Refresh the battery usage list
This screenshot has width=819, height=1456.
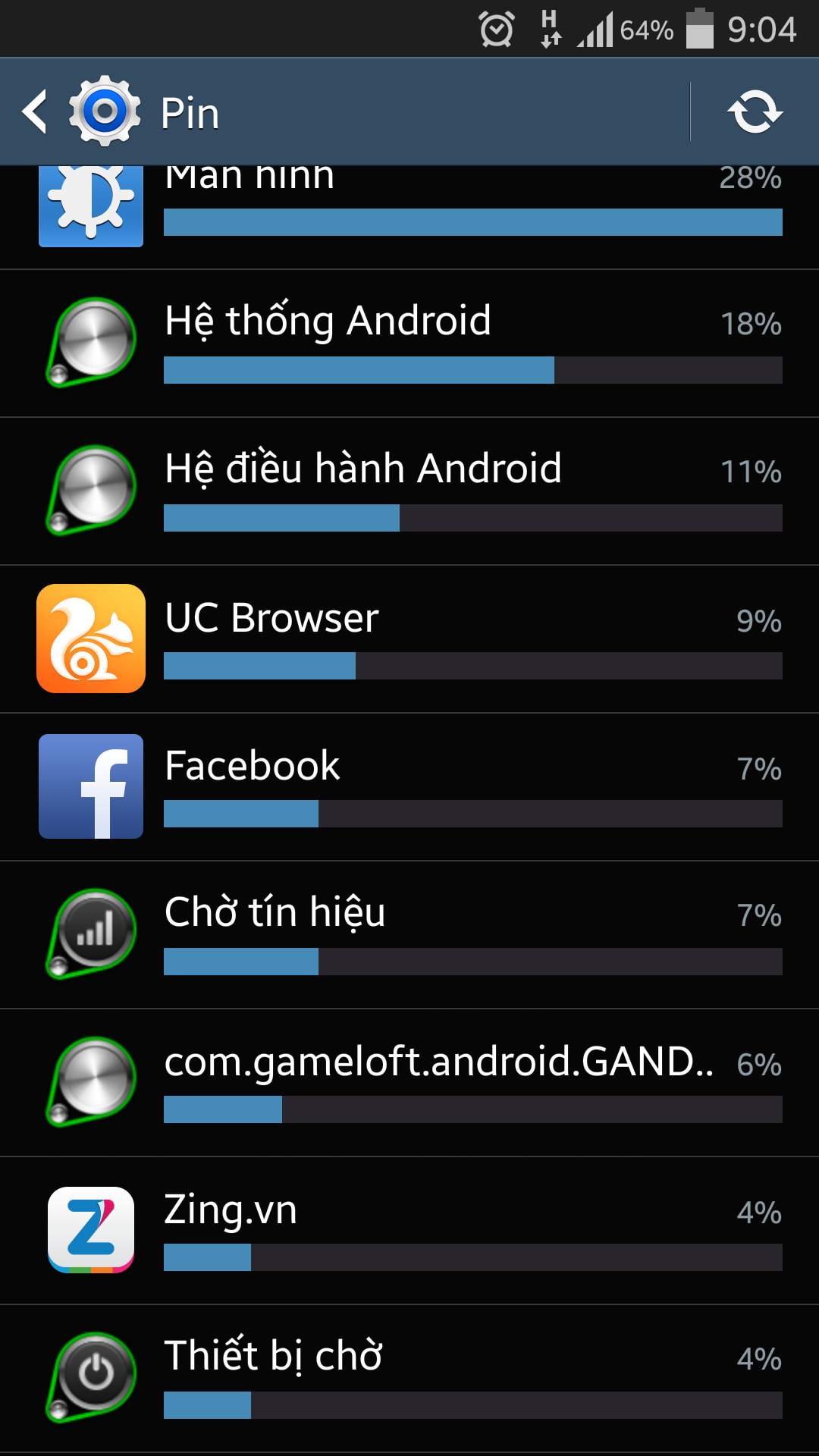(x=755, y=112)
